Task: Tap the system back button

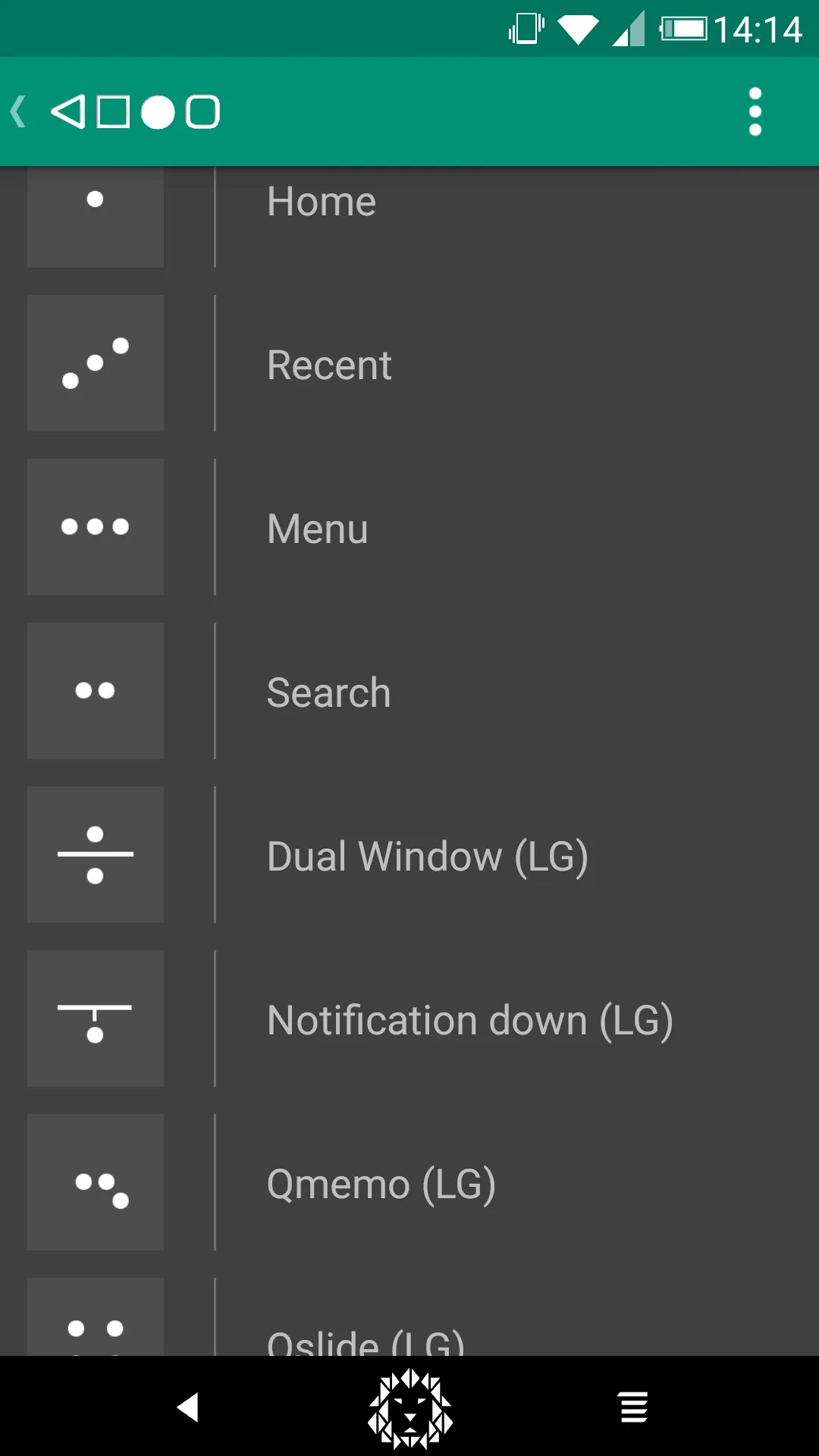Action: click(x=187, y=1407)
